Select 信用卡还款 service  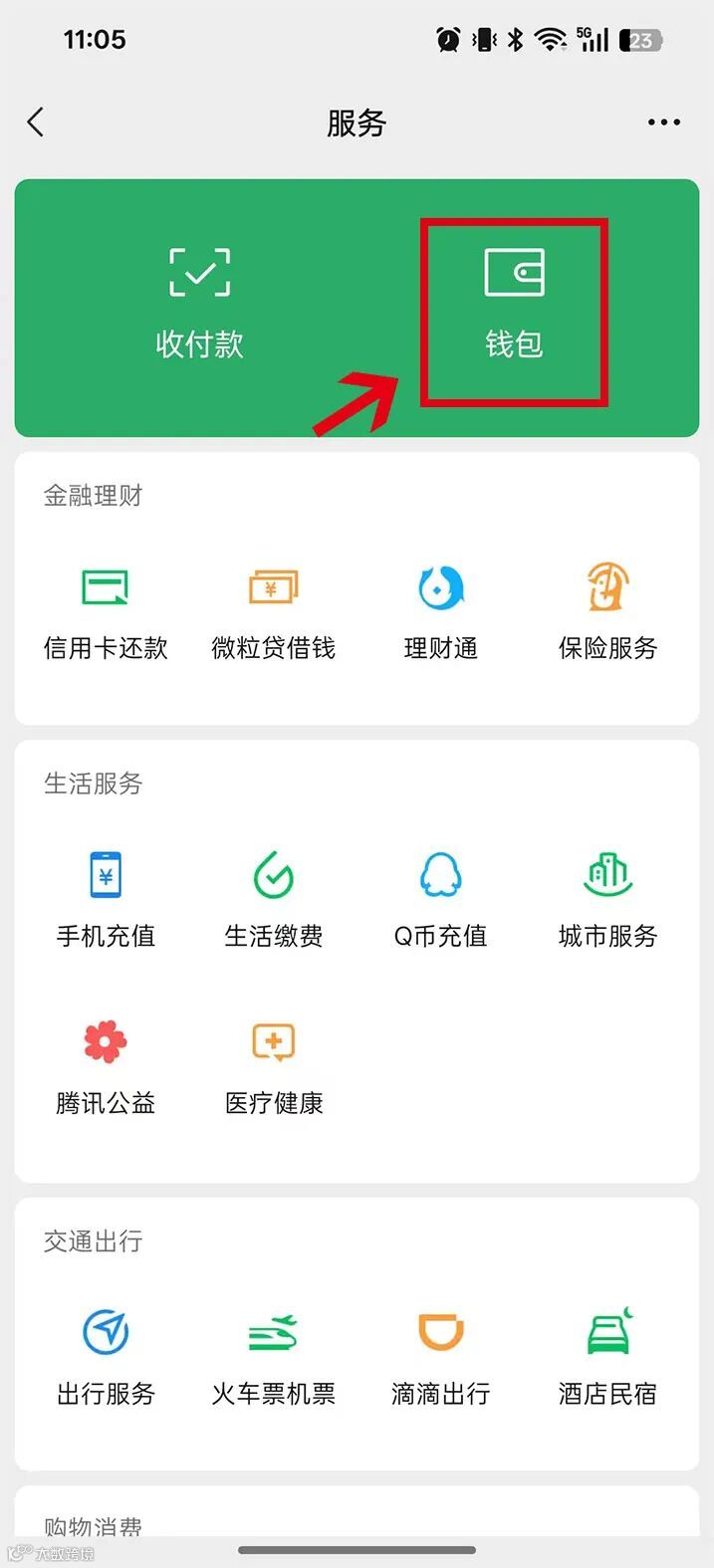(106, 611)
